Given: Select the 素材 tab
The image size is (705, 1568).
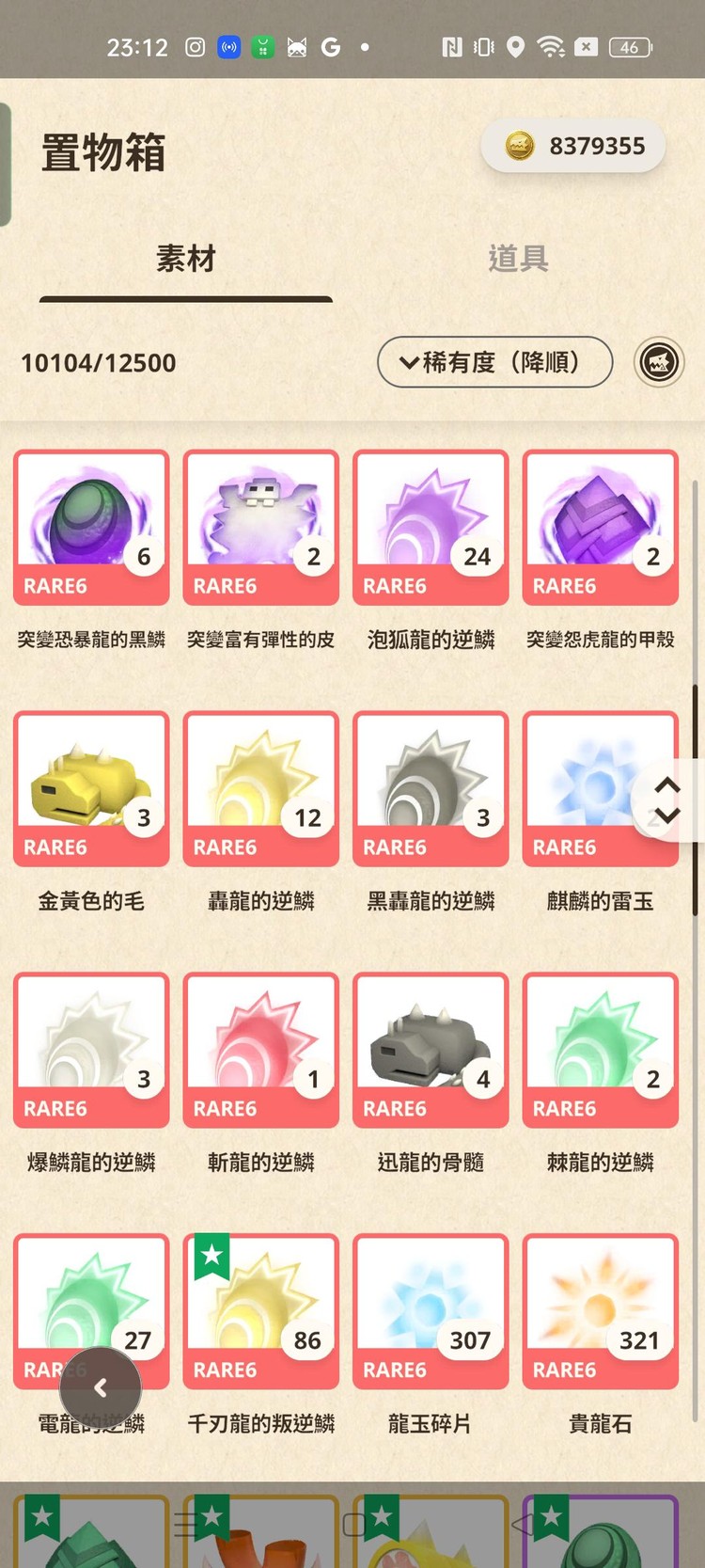Looking at the screenshot, I should tap(184, 258).
